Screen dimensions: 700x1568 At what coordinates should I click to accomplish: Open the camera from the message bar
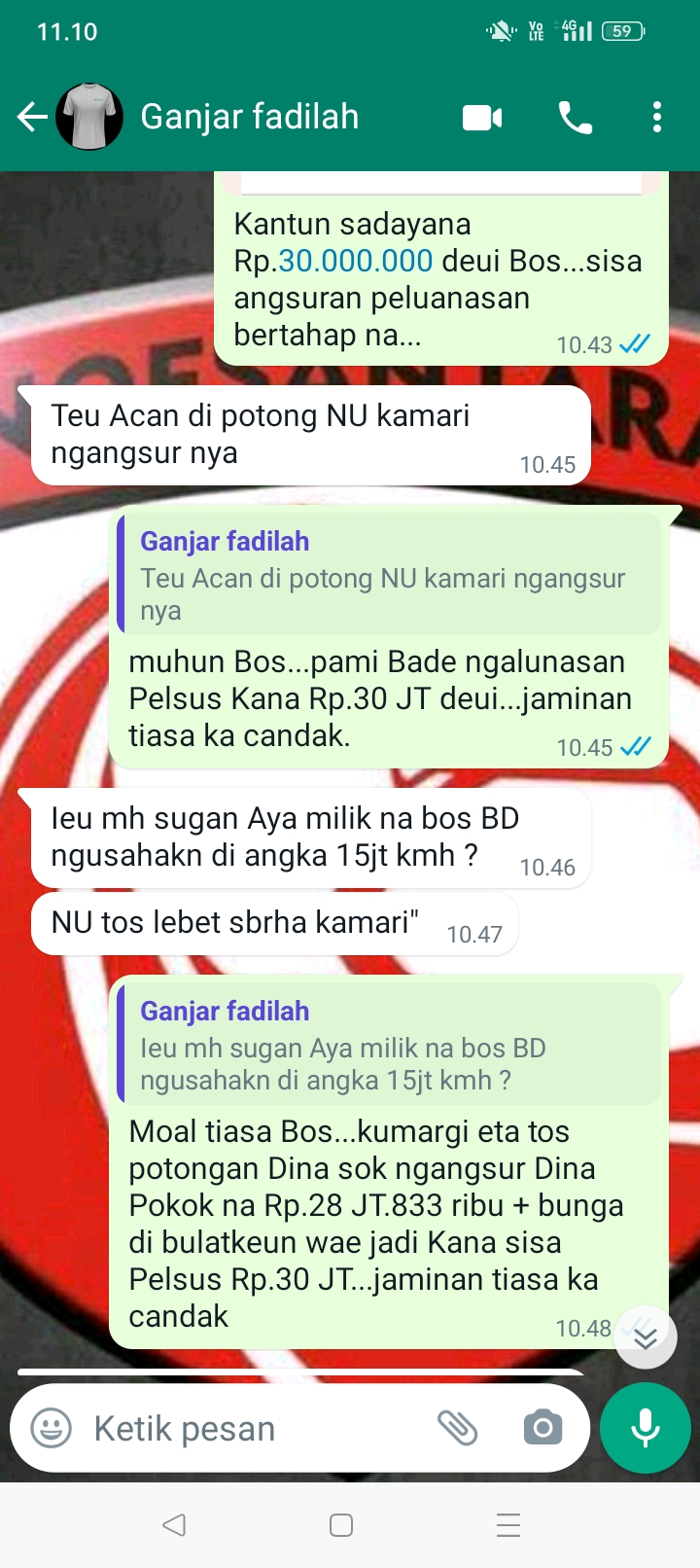(x=542, y=1428)
